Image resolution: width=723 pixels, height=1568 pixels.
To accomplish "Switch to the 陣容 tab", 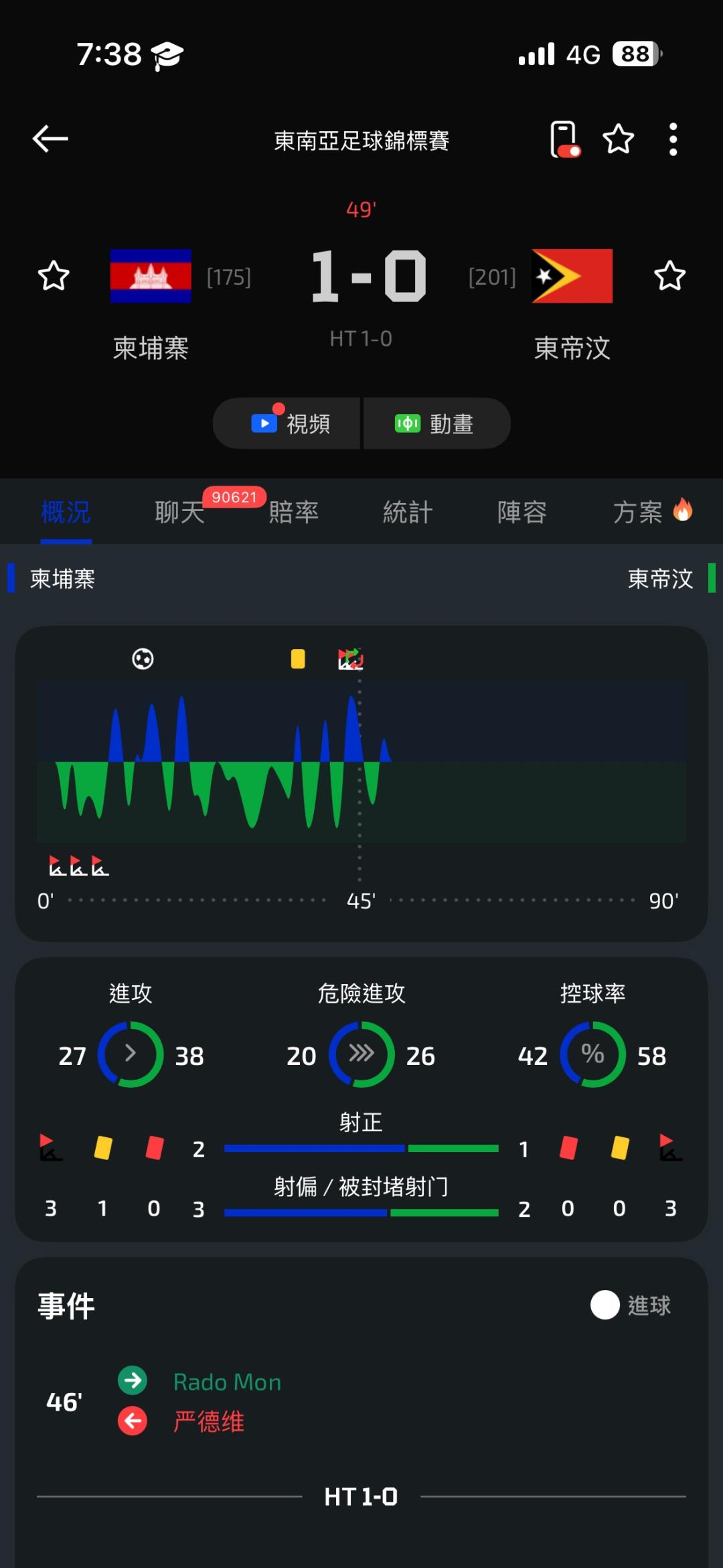I will point(521,512).
